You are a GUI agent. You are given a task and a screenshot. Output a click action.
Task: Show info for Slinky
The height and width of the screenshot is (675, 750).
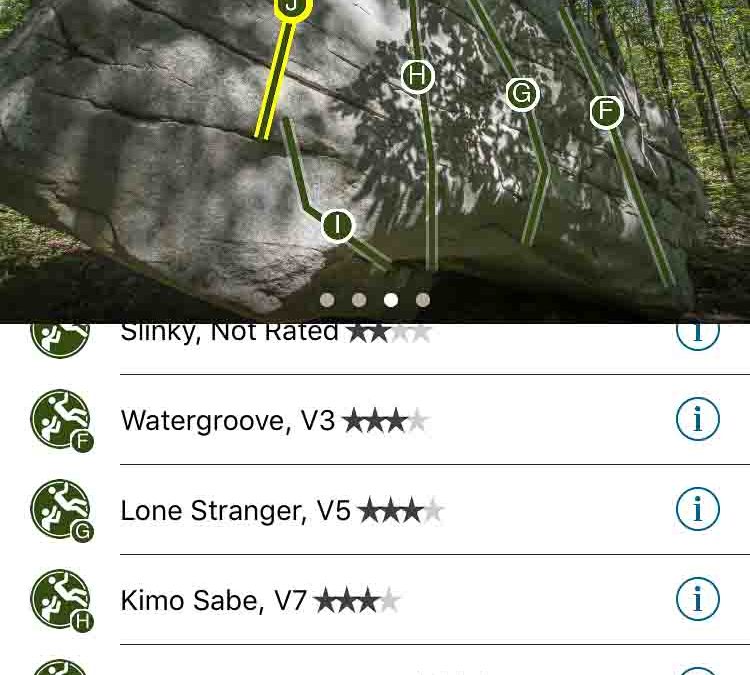pyautogui.click(x=697, y=333)
